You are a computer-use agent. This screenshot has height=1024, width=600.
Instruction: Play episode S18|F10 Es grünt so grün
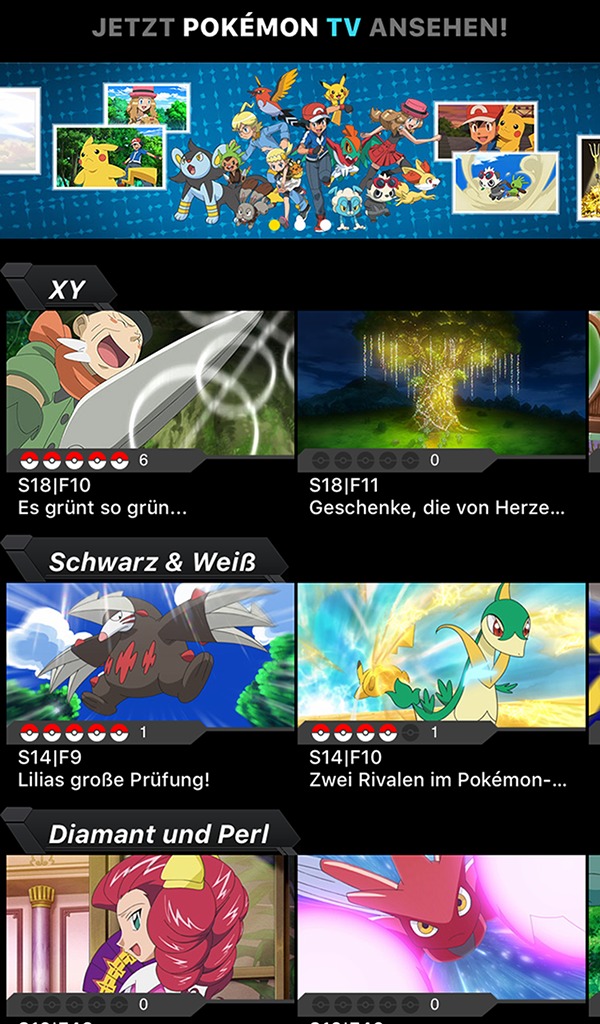pos(150,380)
